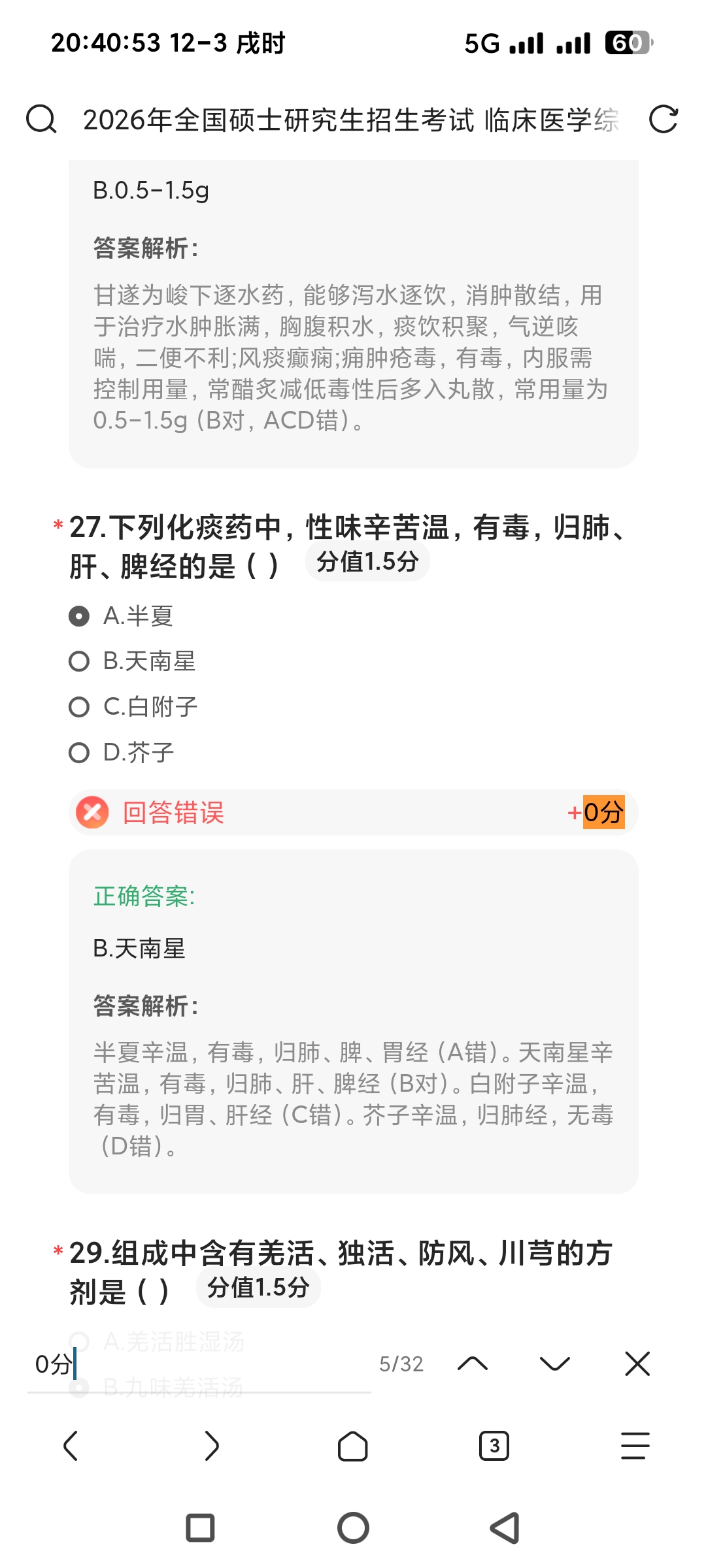Close the find-in-page bar
Viewport: 706px width, 1568px height.
637,1364
